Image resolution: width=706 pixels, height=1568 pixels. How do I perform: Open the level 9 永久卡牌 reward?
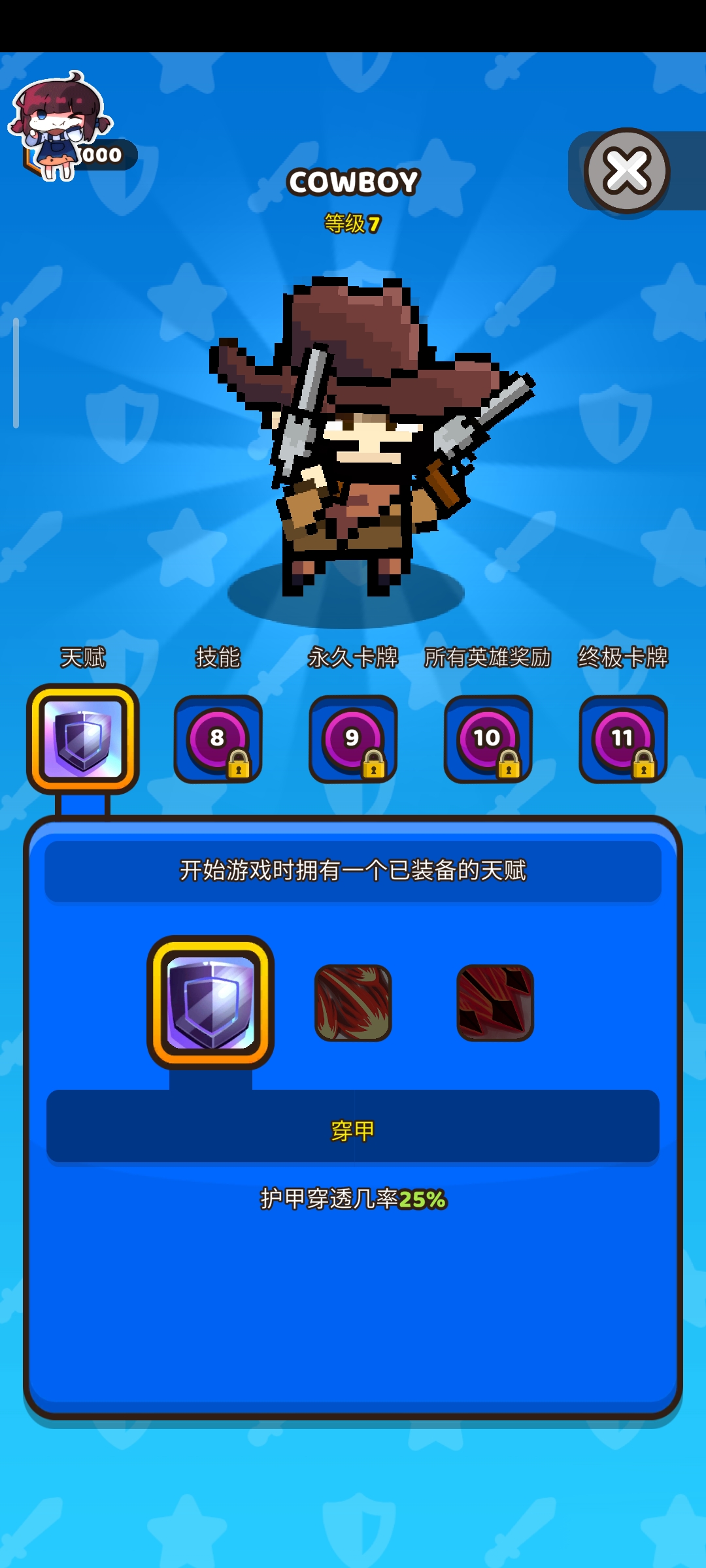tap(353, 739)
